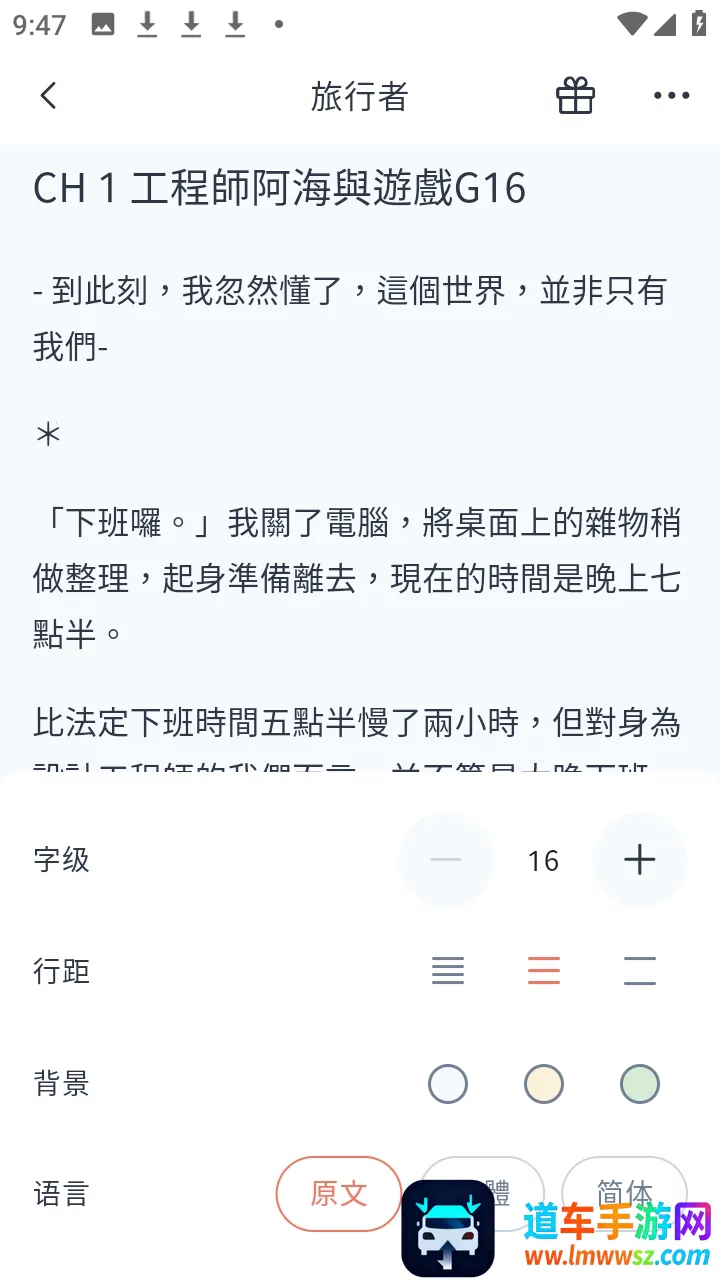Switch 背景 to the beige color
The height and width of the screenshot is (1280, 720).
pos(544,1083)
